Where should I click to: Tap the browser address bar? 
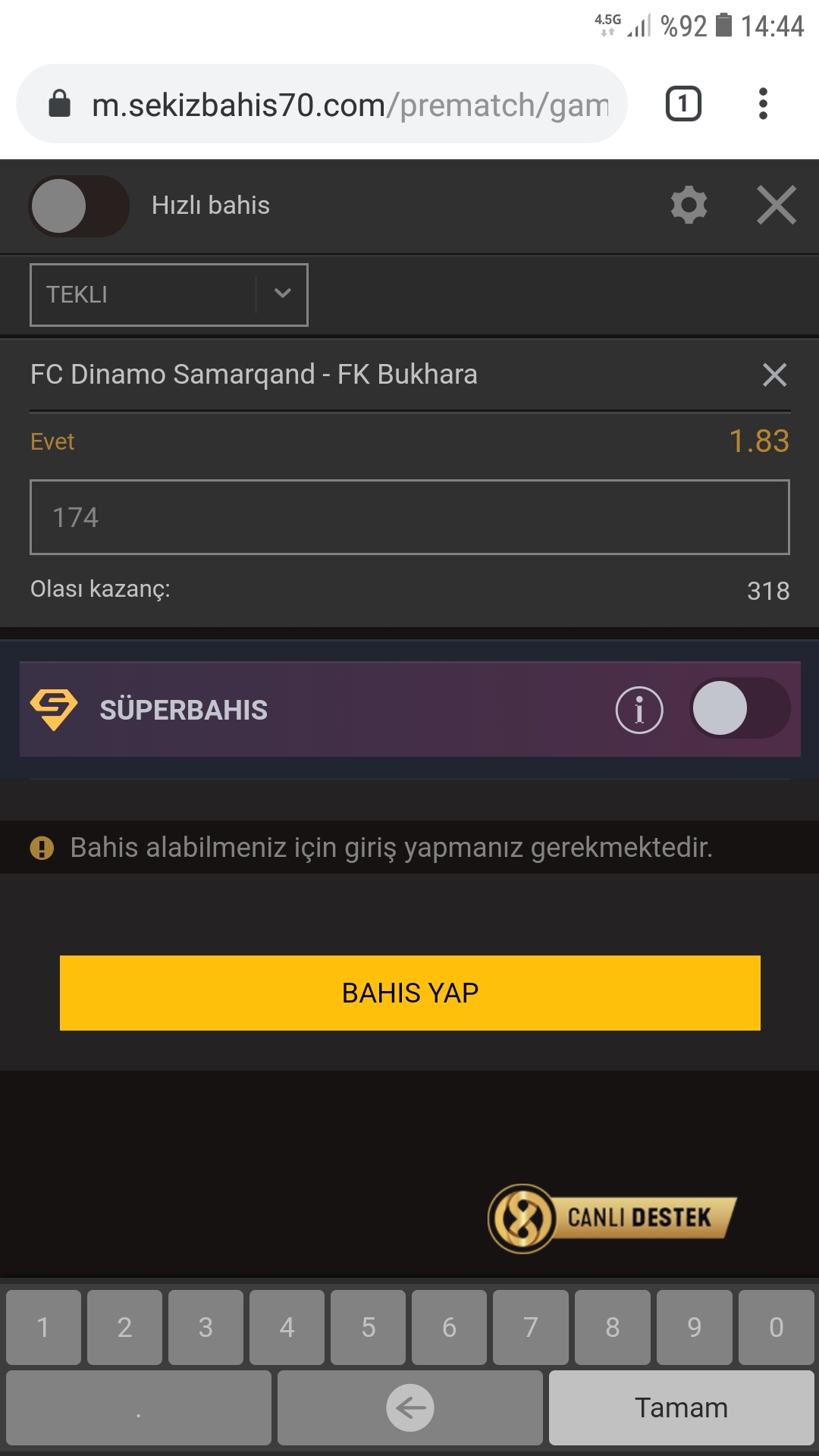pos(322,104)
